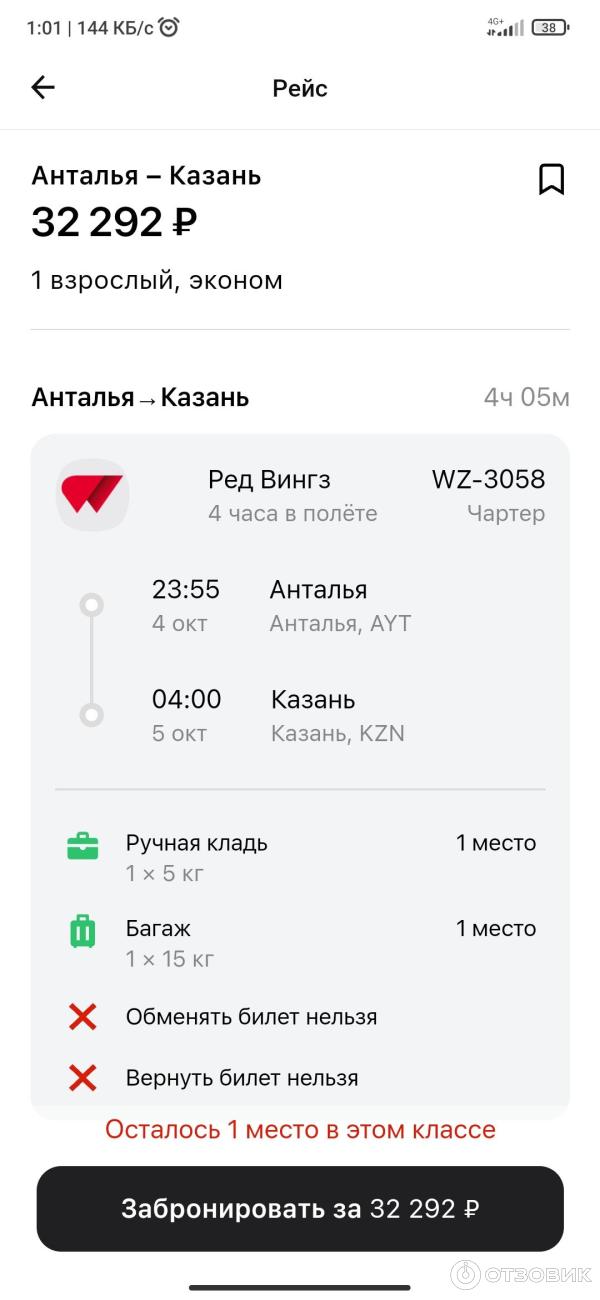Bookmark the Анталья – Казань flight

[551, 179]
